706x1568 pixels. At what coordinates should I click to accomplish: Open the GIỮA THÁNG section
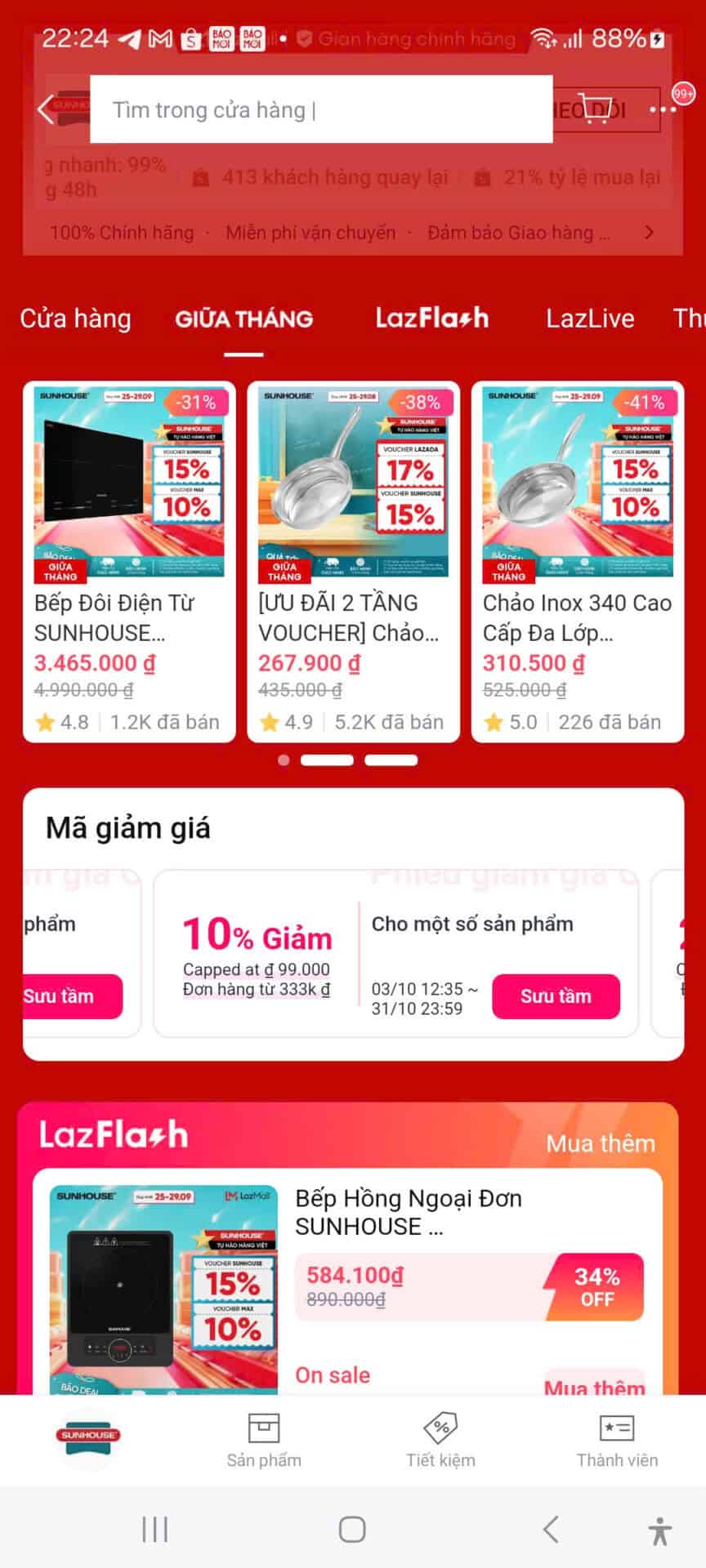(x=244, y=318)
